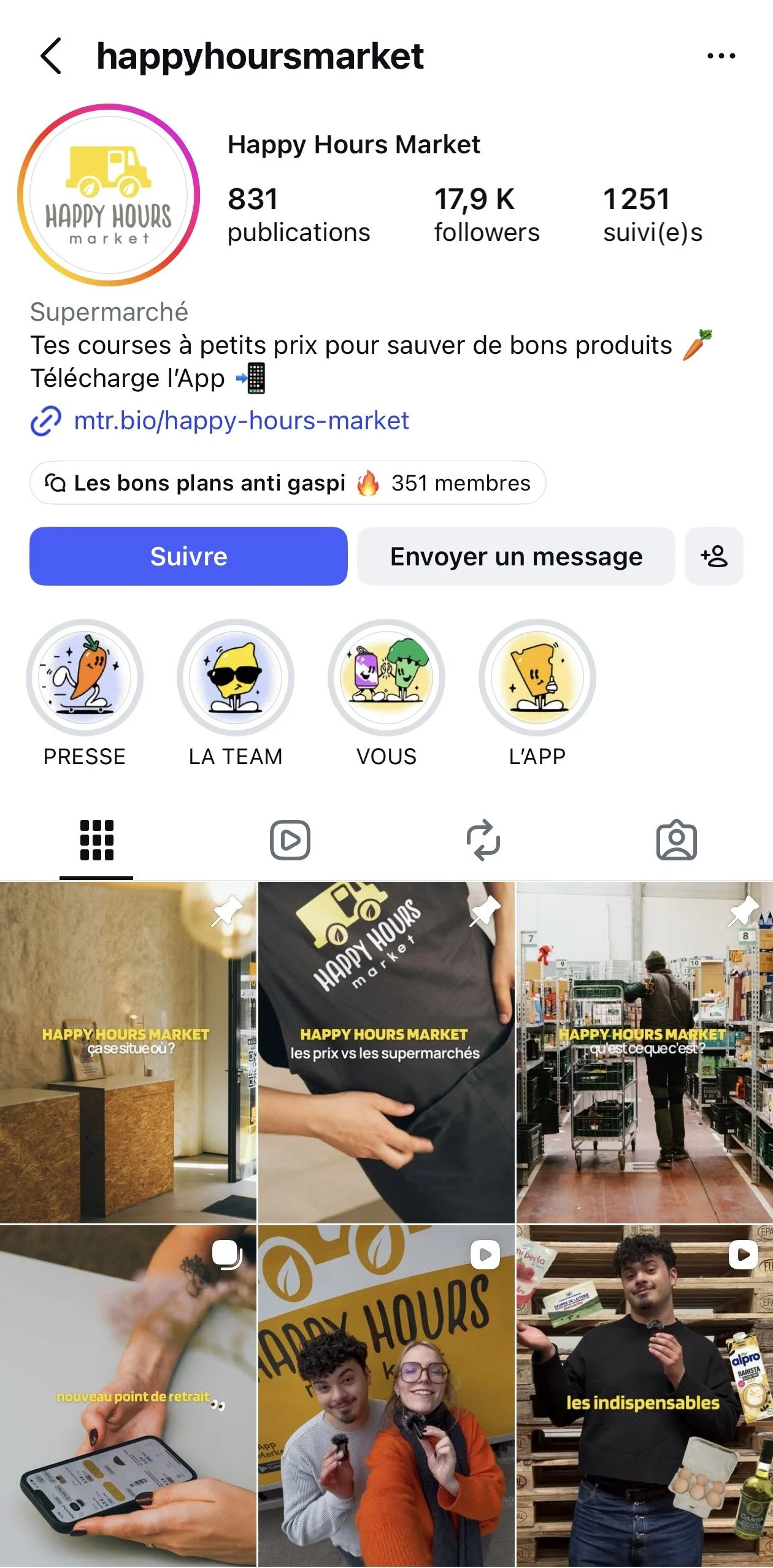Switch to the reposts tab
The height and width of the screenshot is (1568, 773).
tap(483, 840)
